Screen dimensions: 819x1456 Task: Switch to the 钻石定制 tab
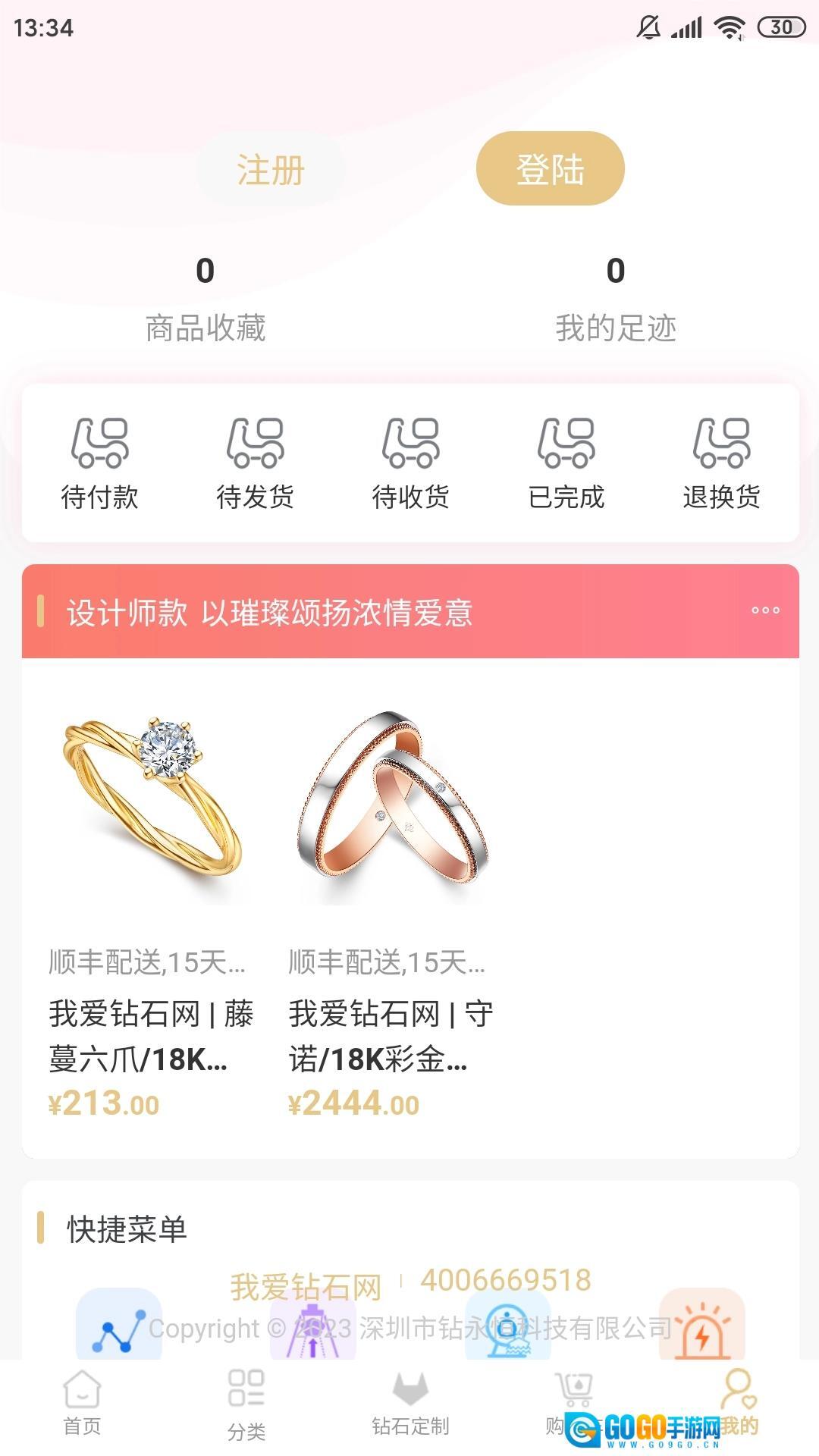tap(410, 1404)
